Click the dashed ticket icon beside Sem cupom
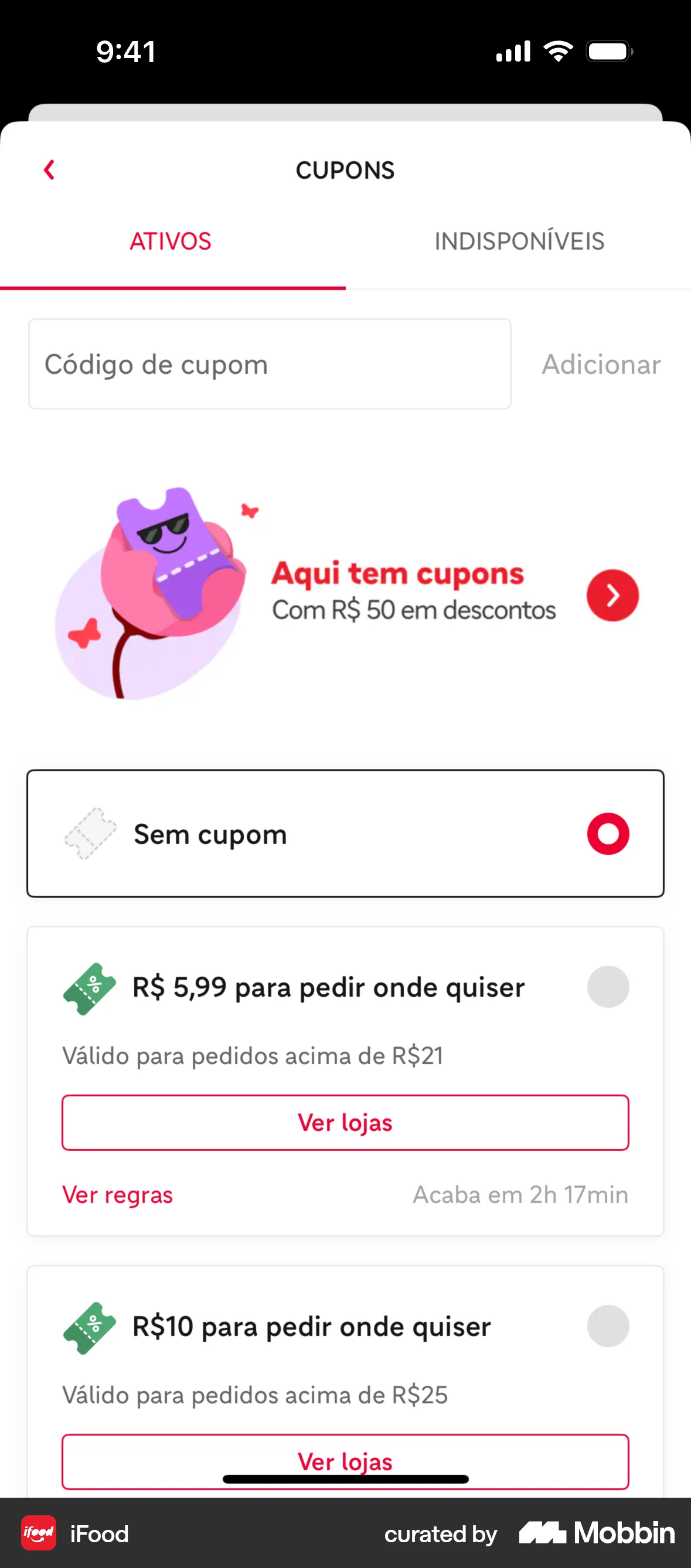This screenshot has width=691, height=1568. (89, 834)
